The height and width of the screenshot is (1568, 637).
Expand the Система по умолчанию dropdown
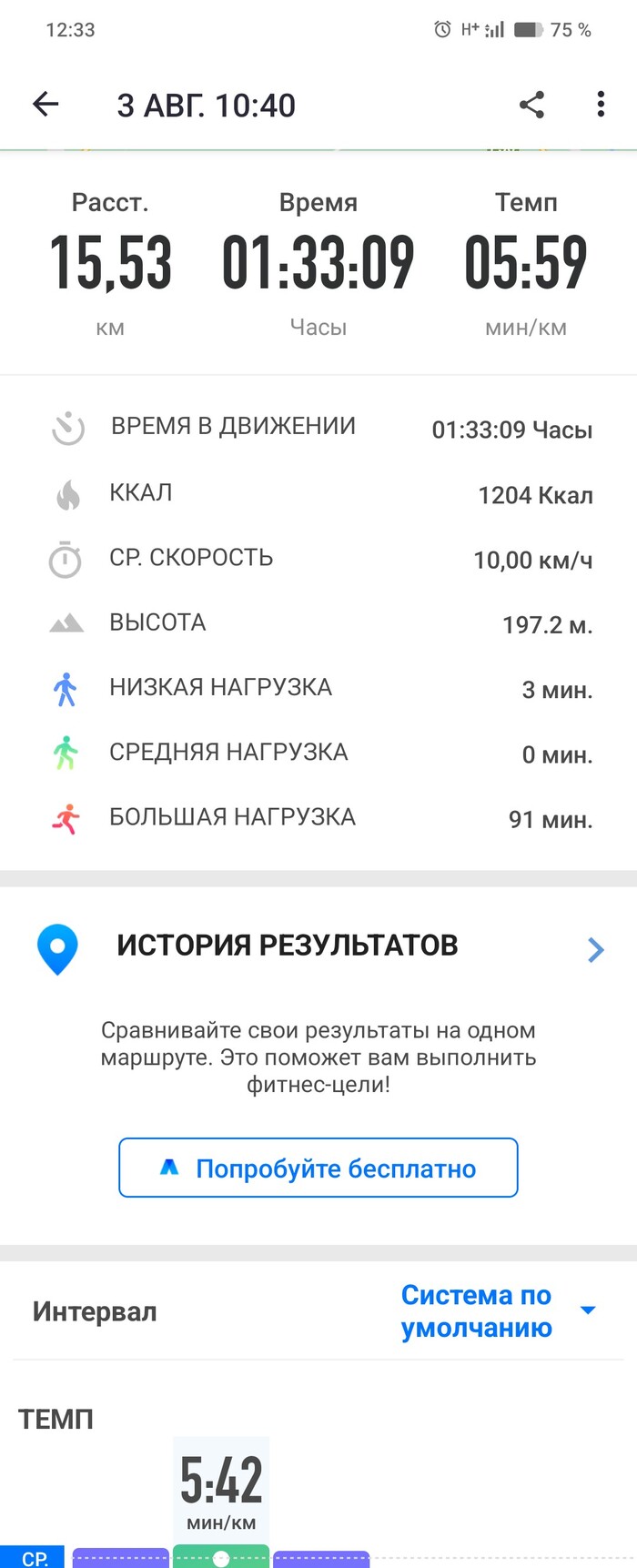(x=497, y=1310)
